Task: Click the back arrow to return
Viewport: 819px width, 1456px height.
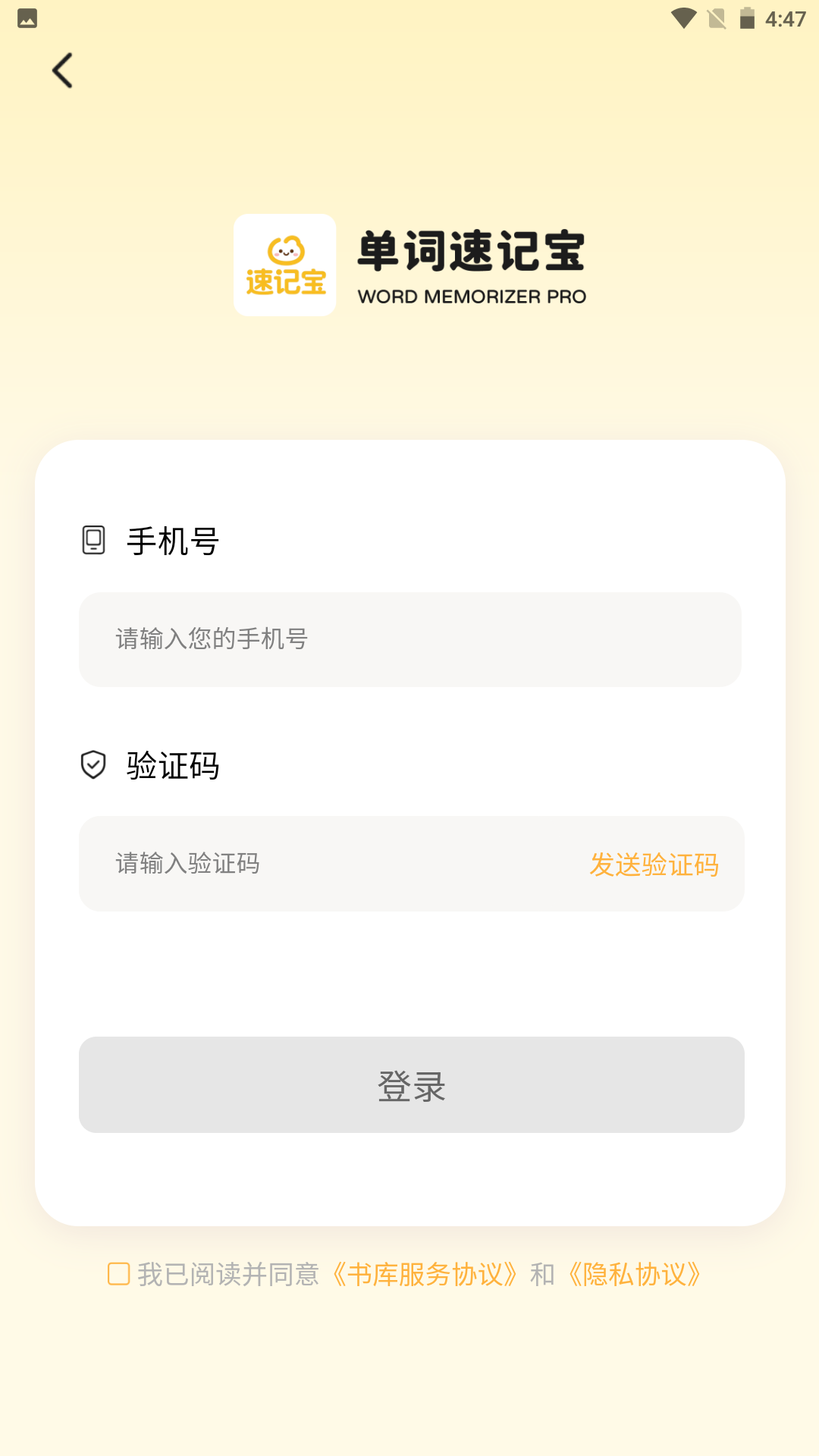Action: (x=63, y=71)
